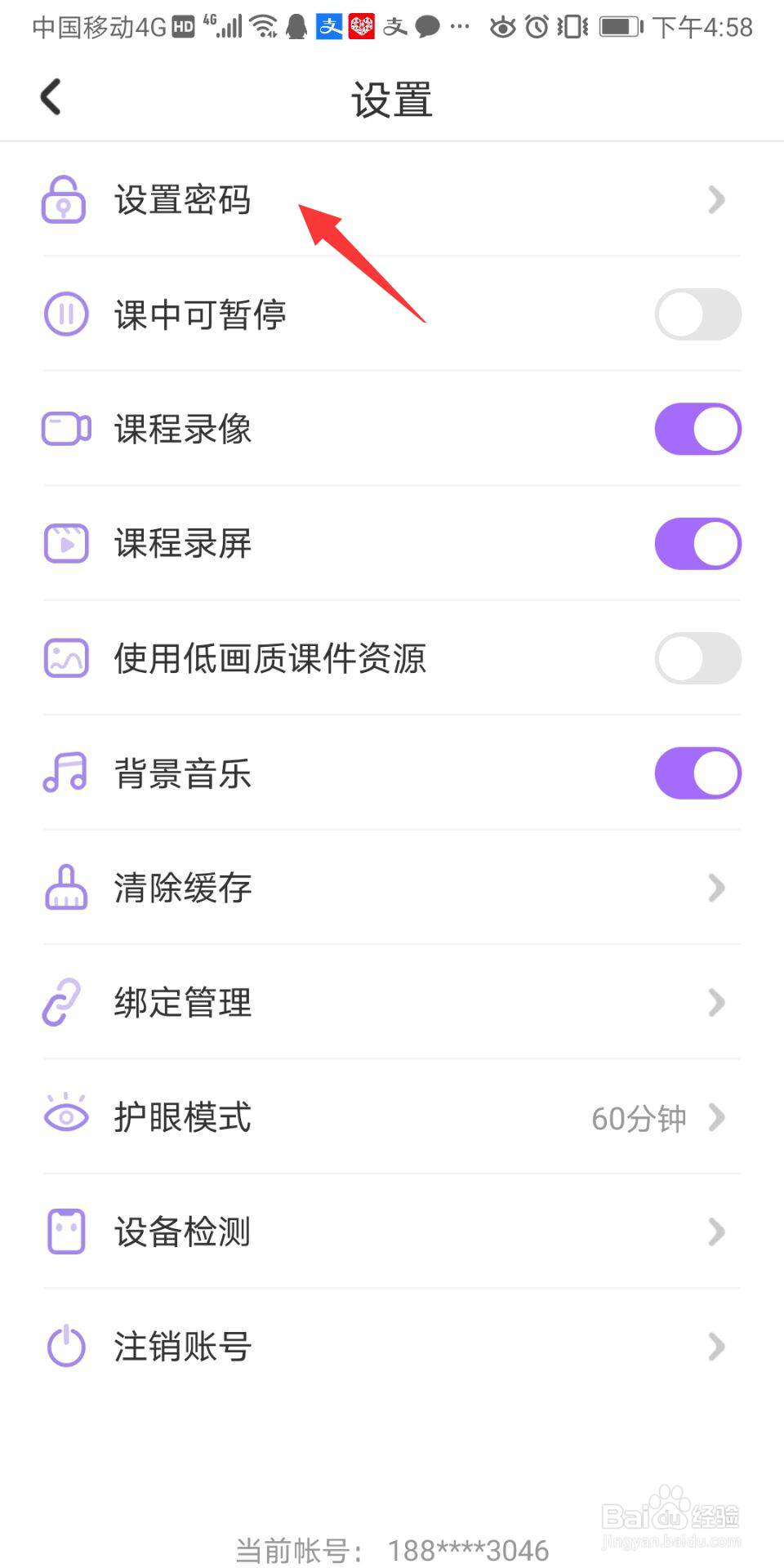This screenshot has height=1568, width=784.
Task: Click the eye icon beside 护眼模式
Action: 65,1117
